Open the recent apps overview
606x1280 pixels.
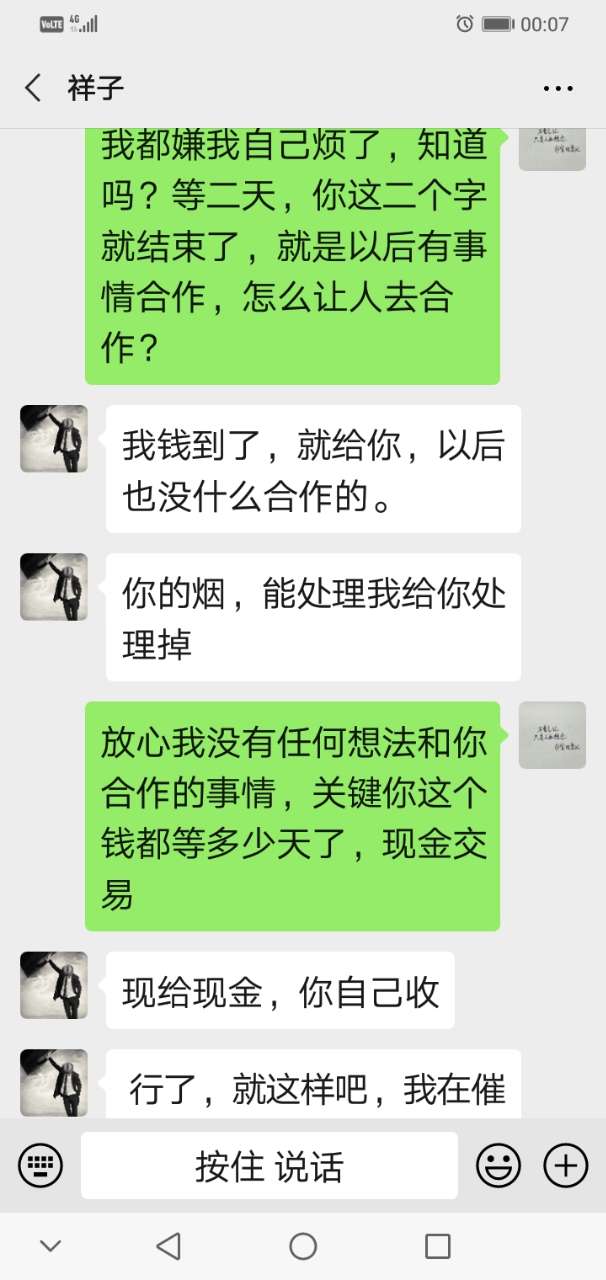click(x=437, y=1246)
